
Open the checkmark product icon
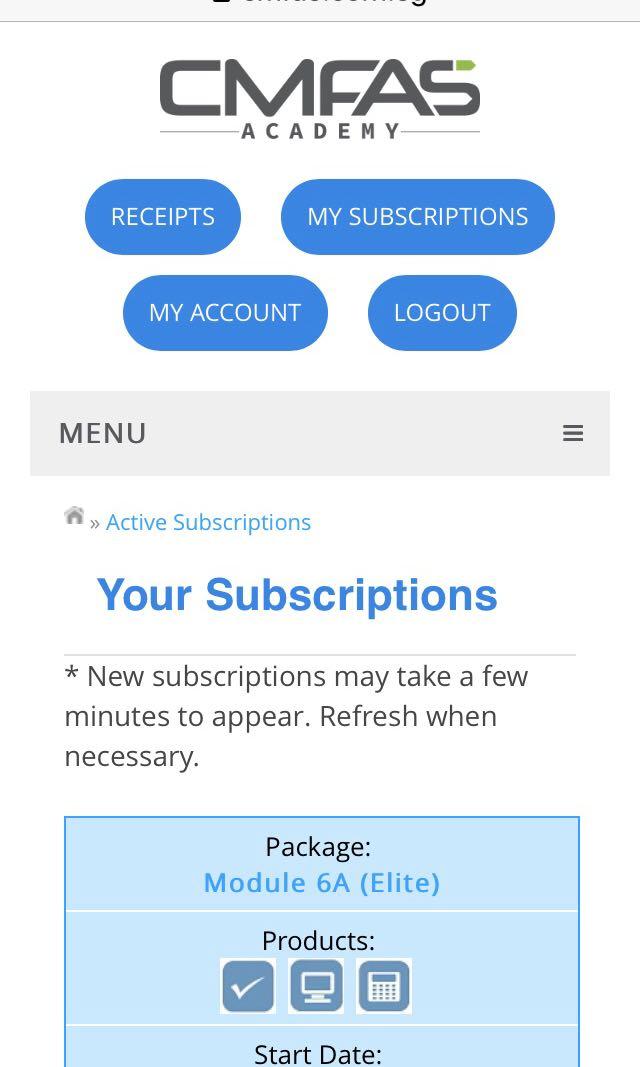[x=248, y=986]
